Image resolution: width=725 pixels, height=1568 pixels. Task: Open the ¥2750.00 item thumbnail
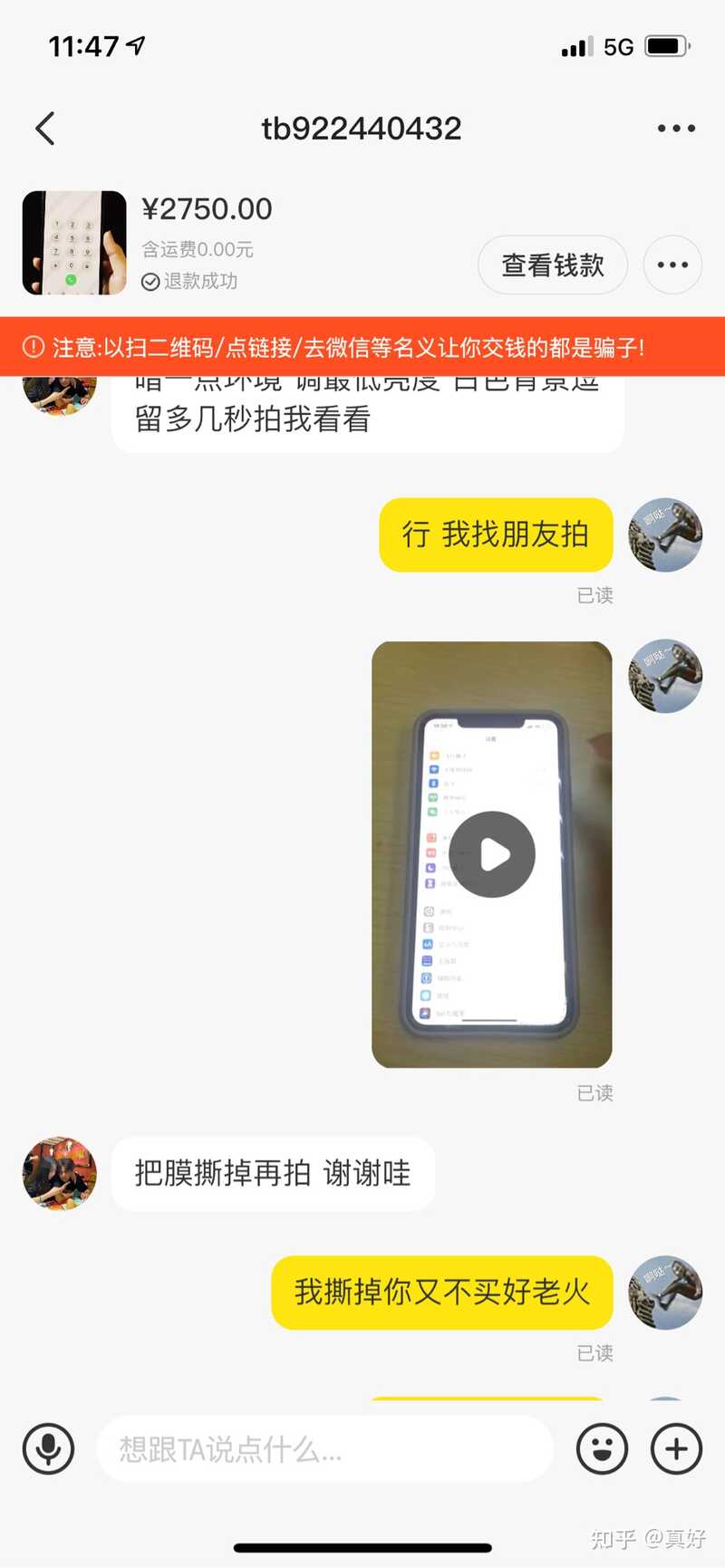tap(74, 243)
